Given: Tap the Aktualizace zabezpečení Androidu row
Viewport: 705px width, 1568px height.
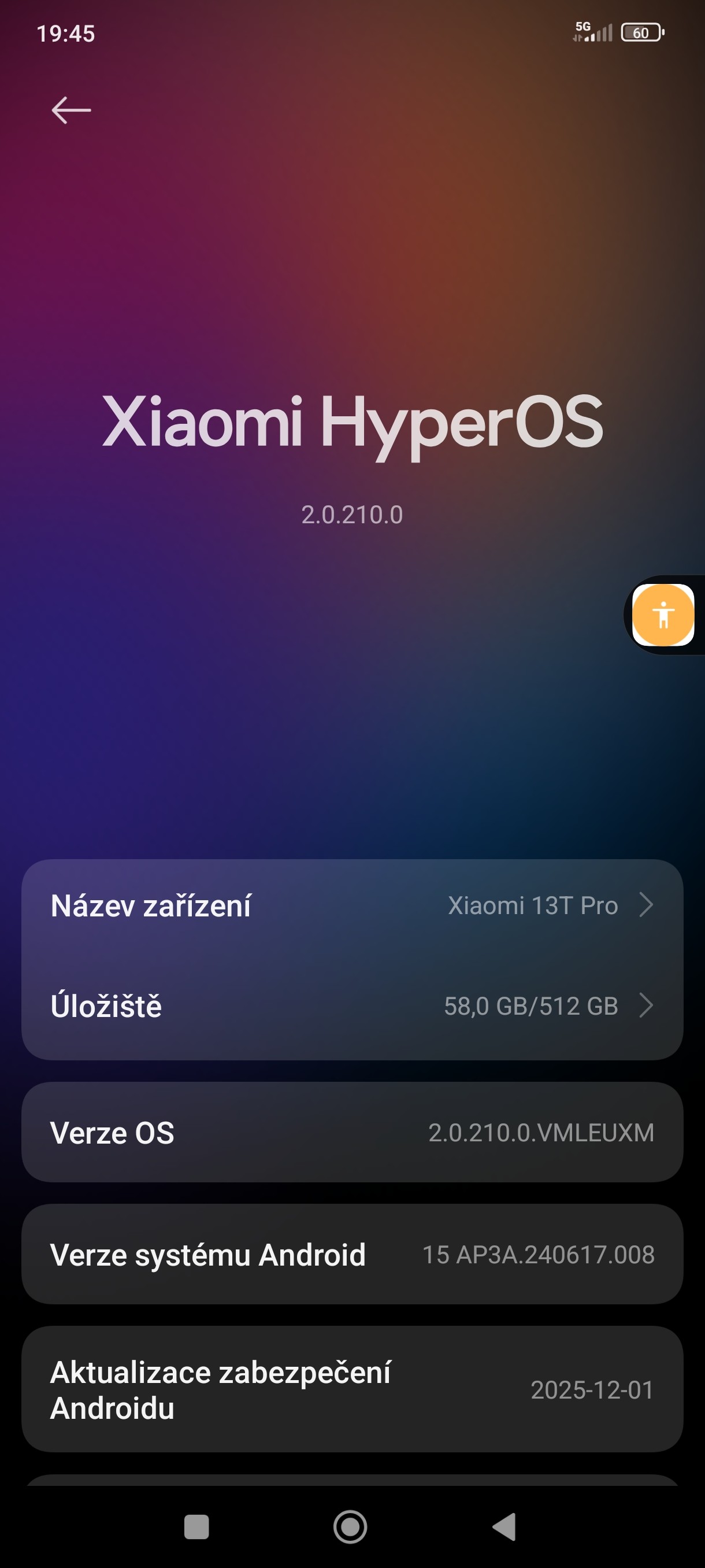Looking at the screenshot, I should (352, 1389).
